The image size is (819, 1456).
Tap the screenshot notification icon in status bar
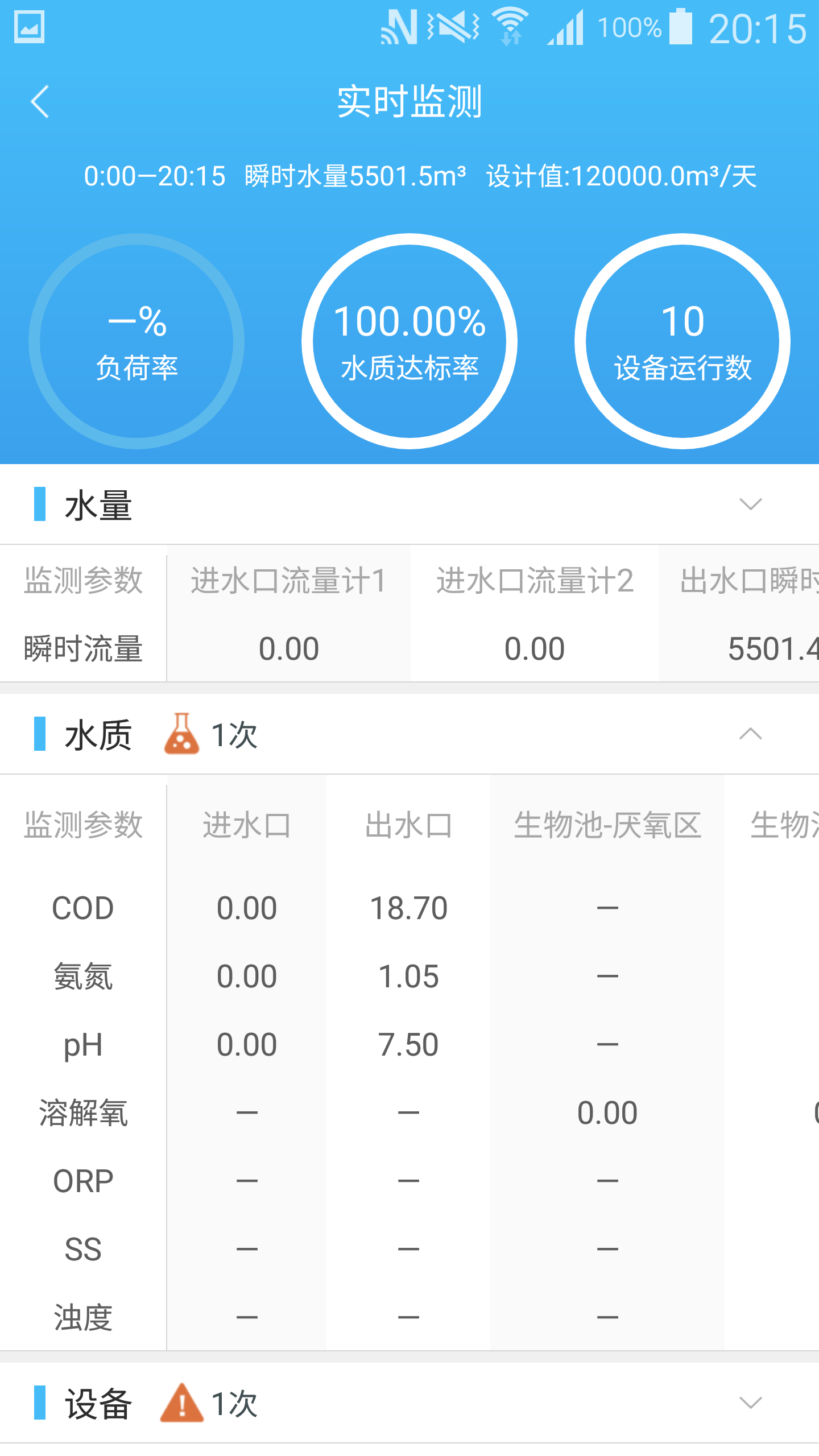pos(30,27)
